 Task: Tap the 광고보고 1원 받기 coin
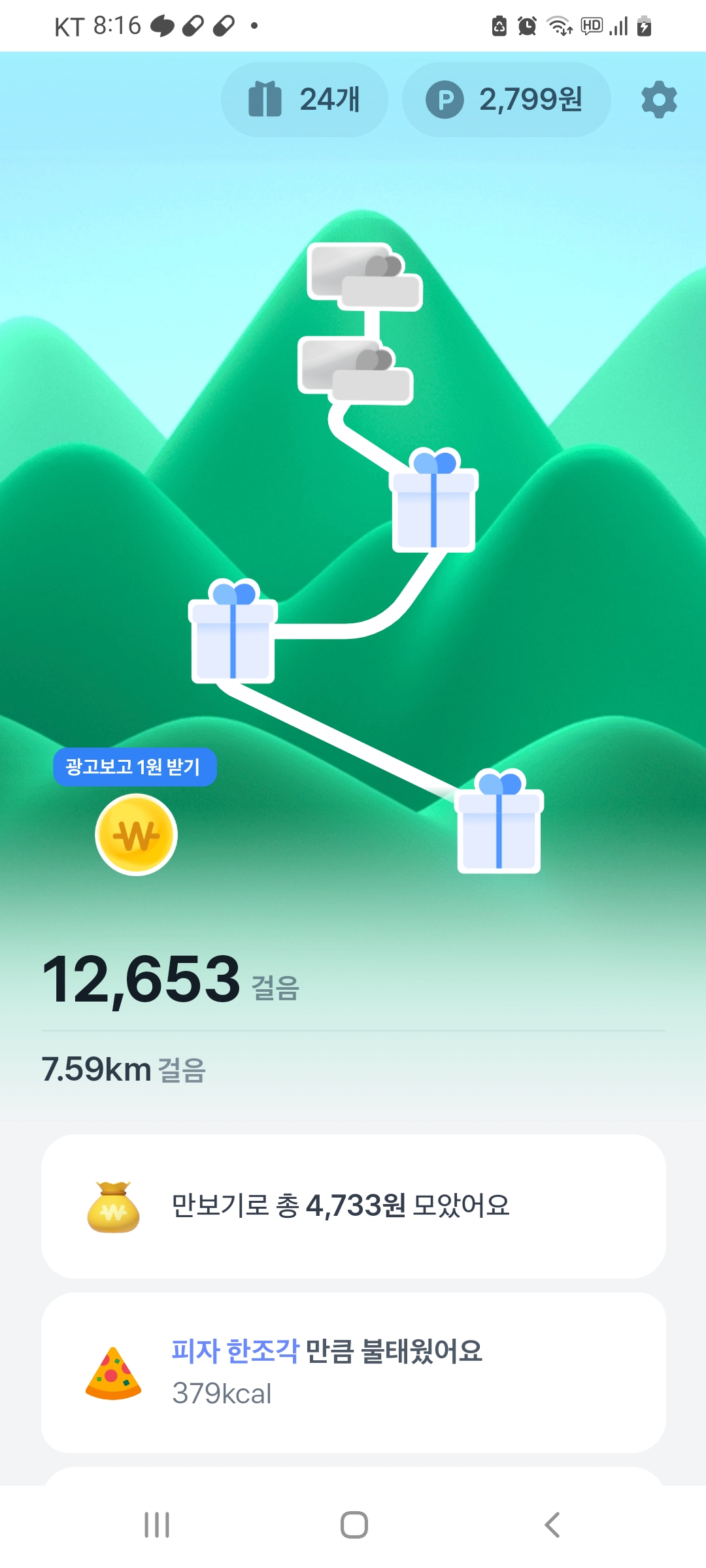click(136, 834)
